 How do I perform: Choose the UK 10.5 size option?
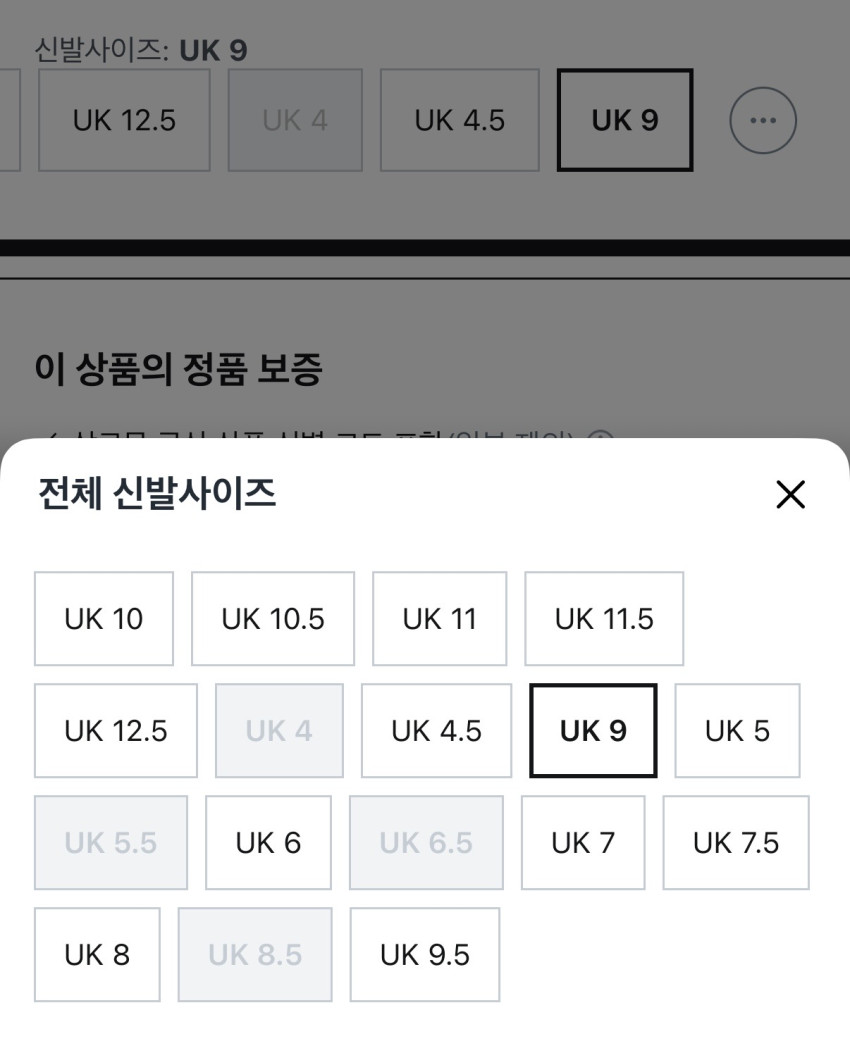coord(273,619)
